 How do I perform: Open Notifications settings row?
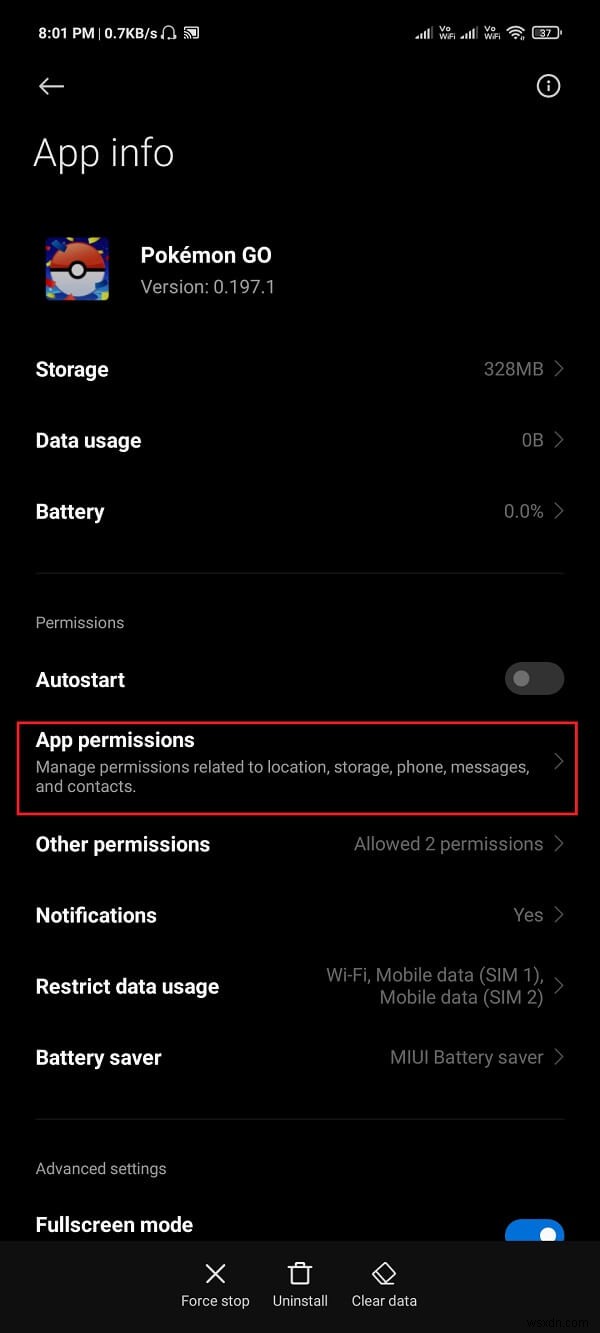click(x=300, y=915)
